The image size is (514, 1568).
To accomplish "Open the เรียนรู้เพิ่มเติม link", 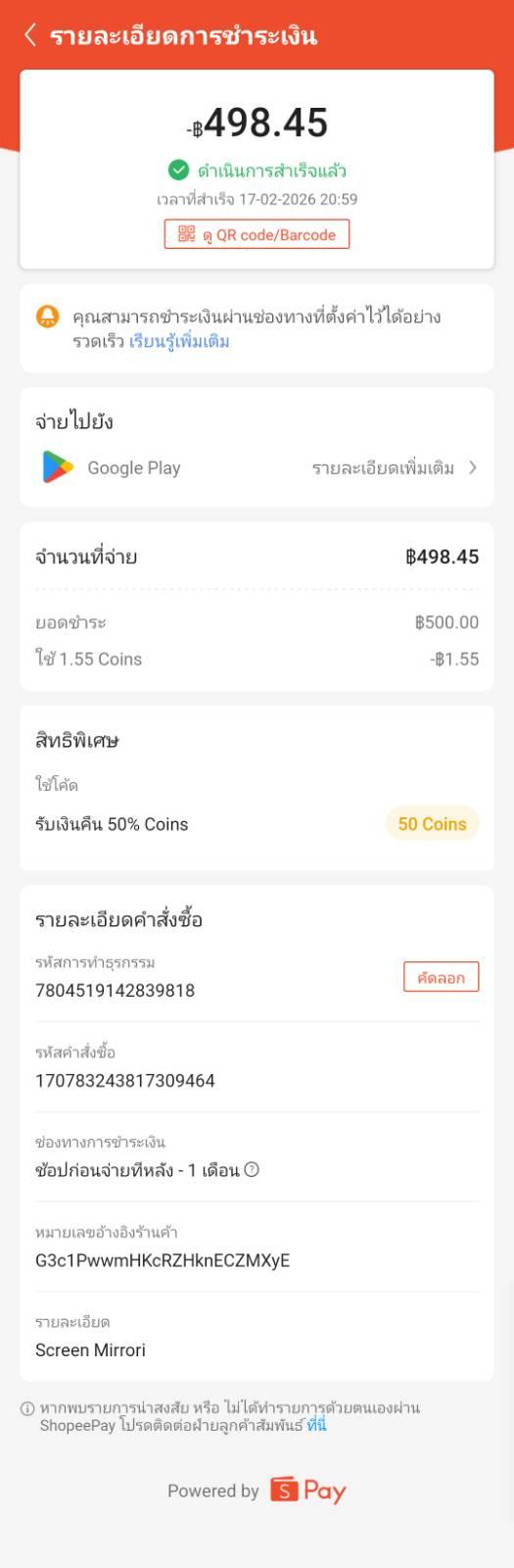I will [180, 341].
